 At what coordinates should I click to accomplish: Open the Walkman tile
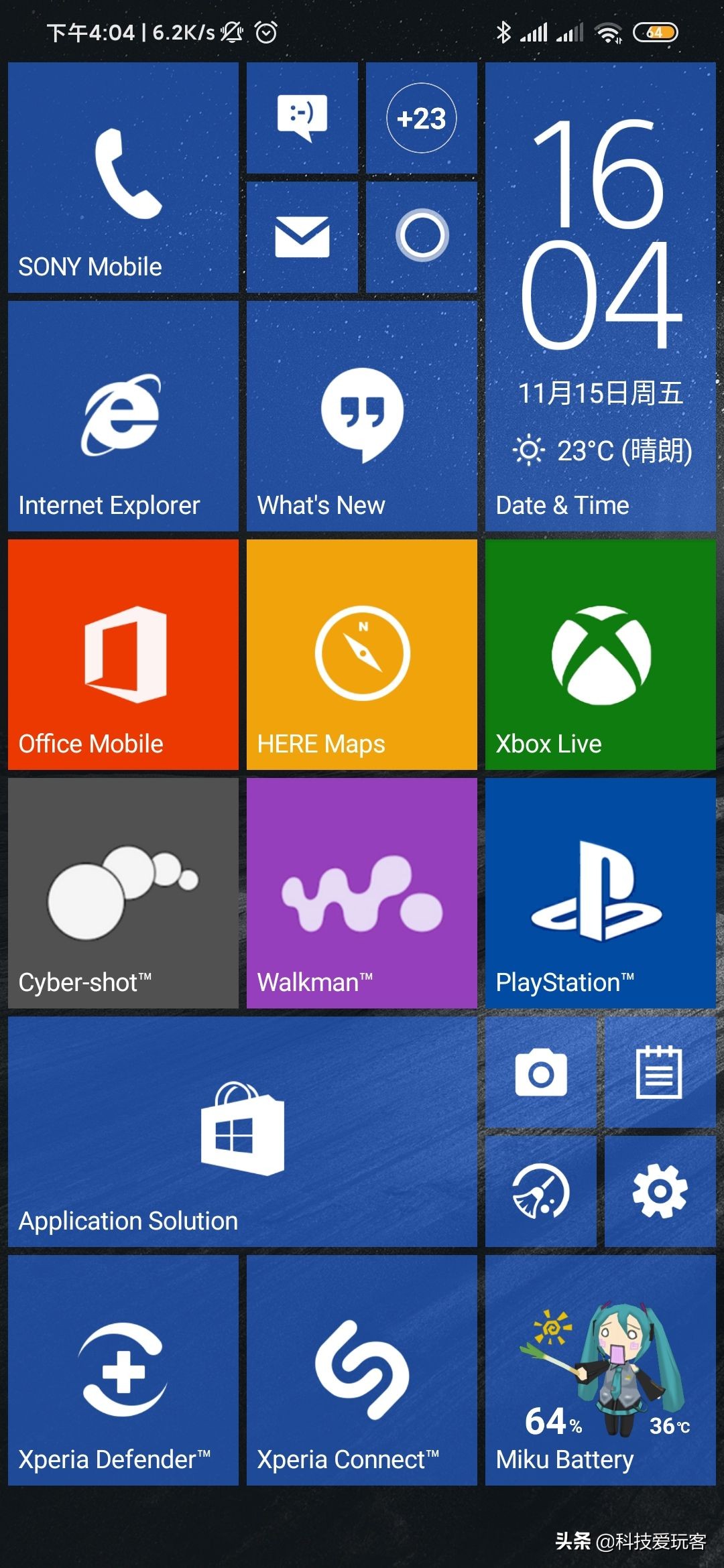(362, 893)
